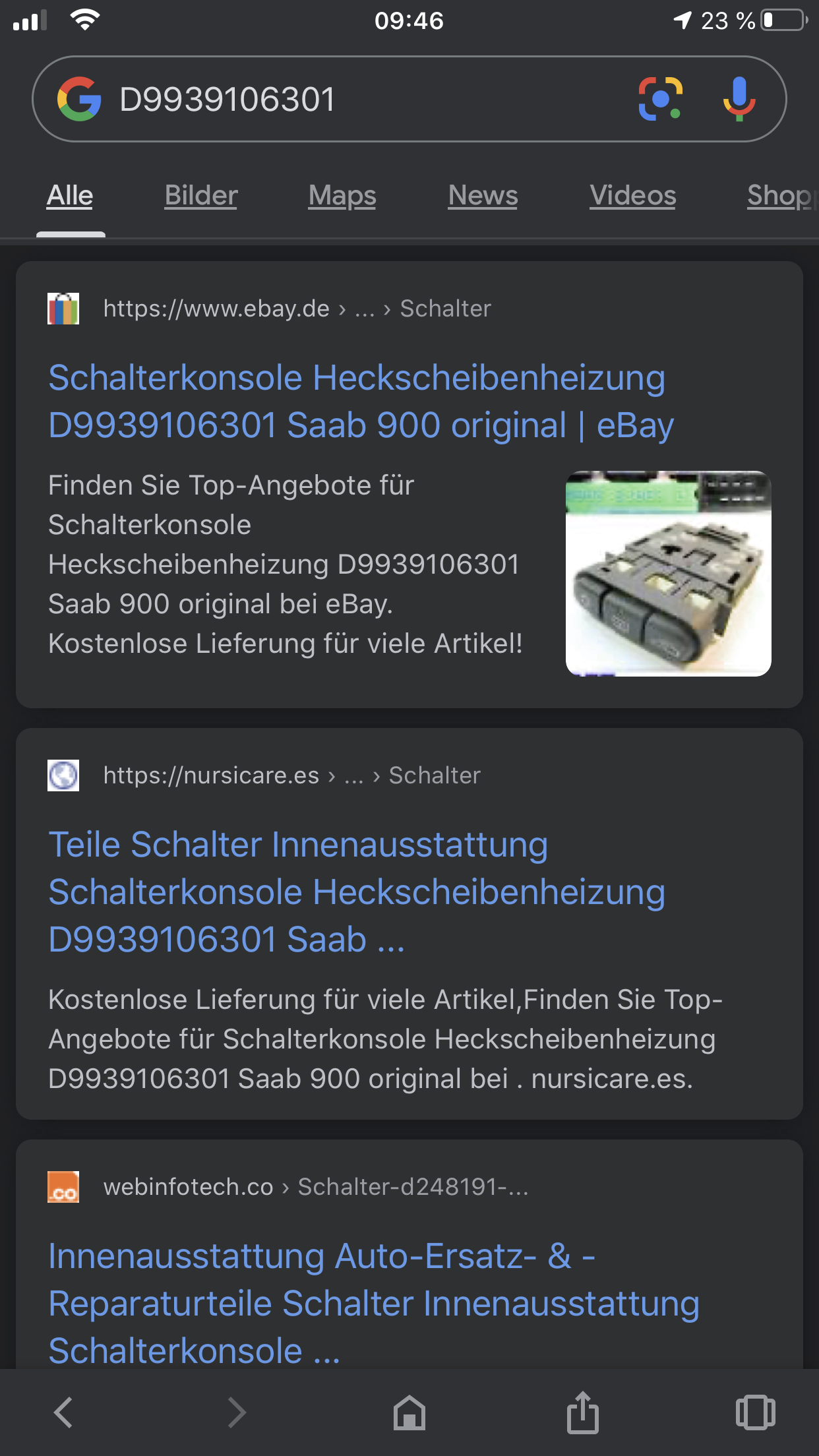Switch to the Bilder tab
The height and width of the screenshot is (1456, 819).
pos(201,195)
